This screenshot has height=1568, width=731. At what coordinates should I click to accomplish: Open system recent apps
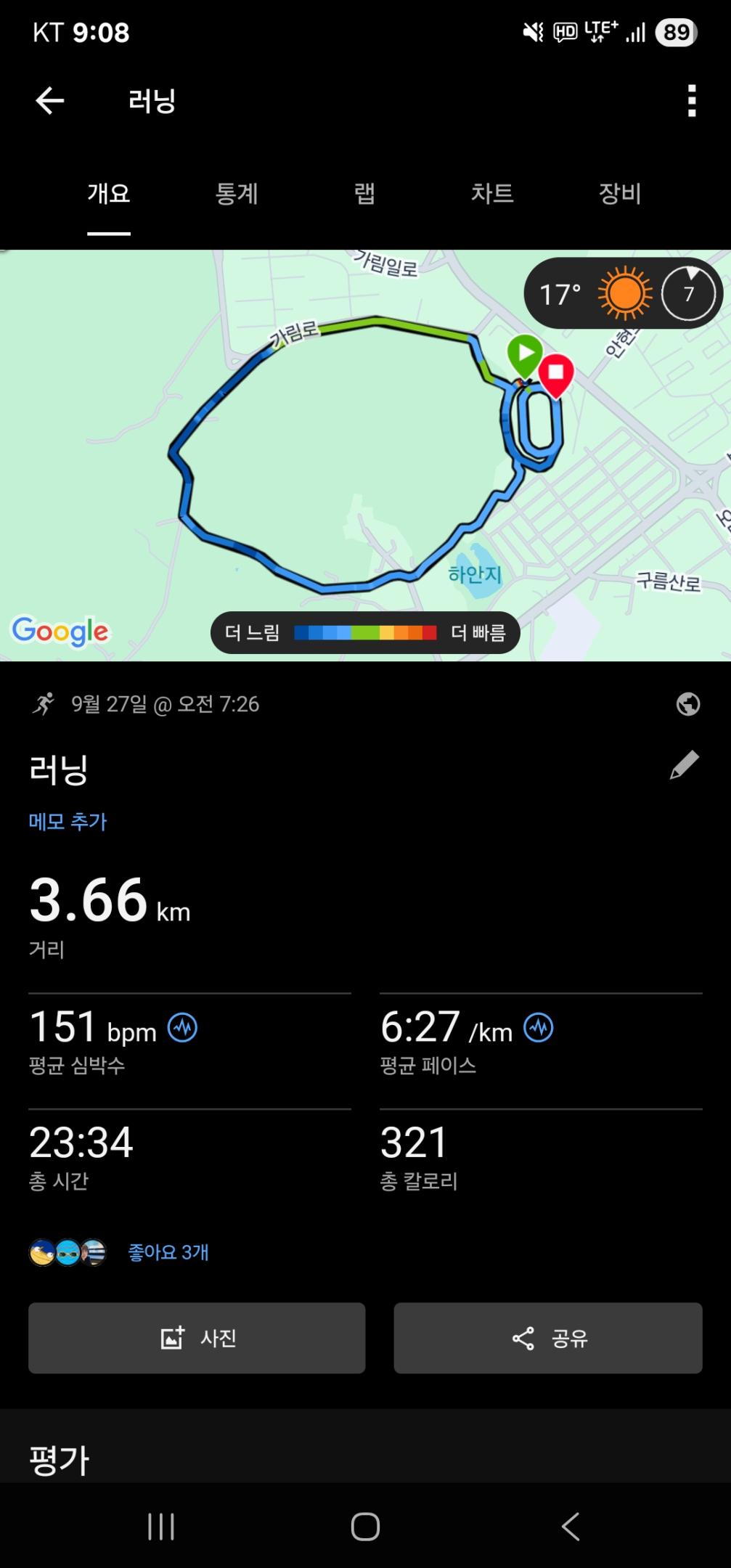click(x=160, y=1527)
